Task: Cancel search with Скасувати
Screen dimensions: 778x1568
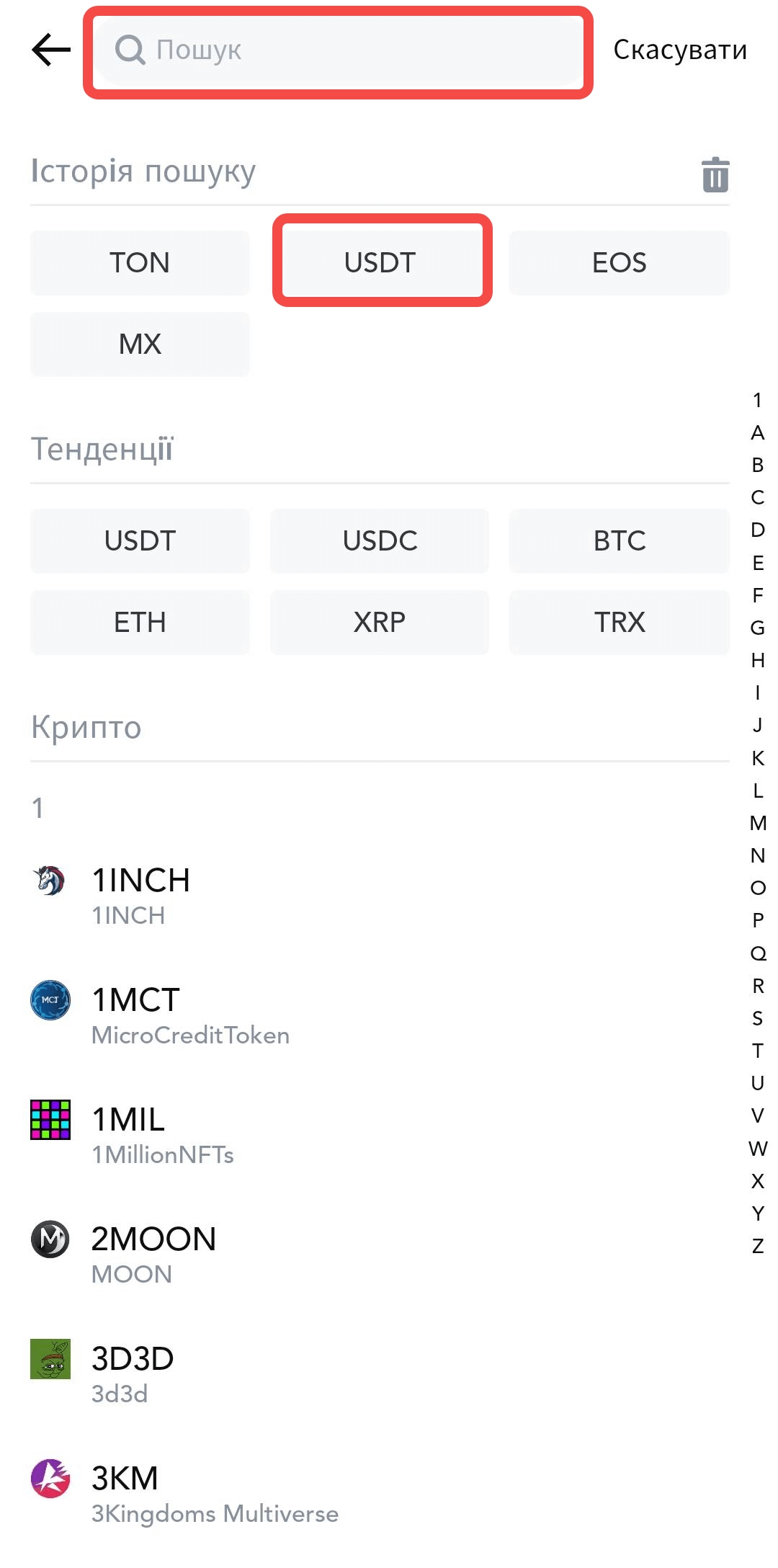Action: coord(679,50)
